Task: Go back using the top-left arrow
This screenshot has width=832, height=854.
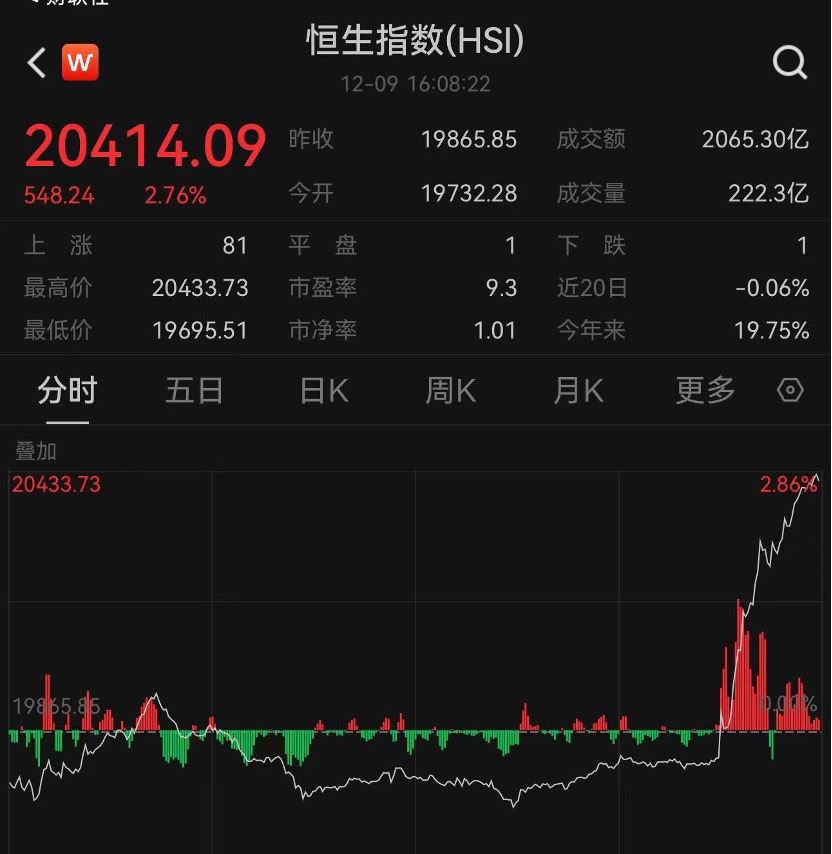Action: click(36, 63)
